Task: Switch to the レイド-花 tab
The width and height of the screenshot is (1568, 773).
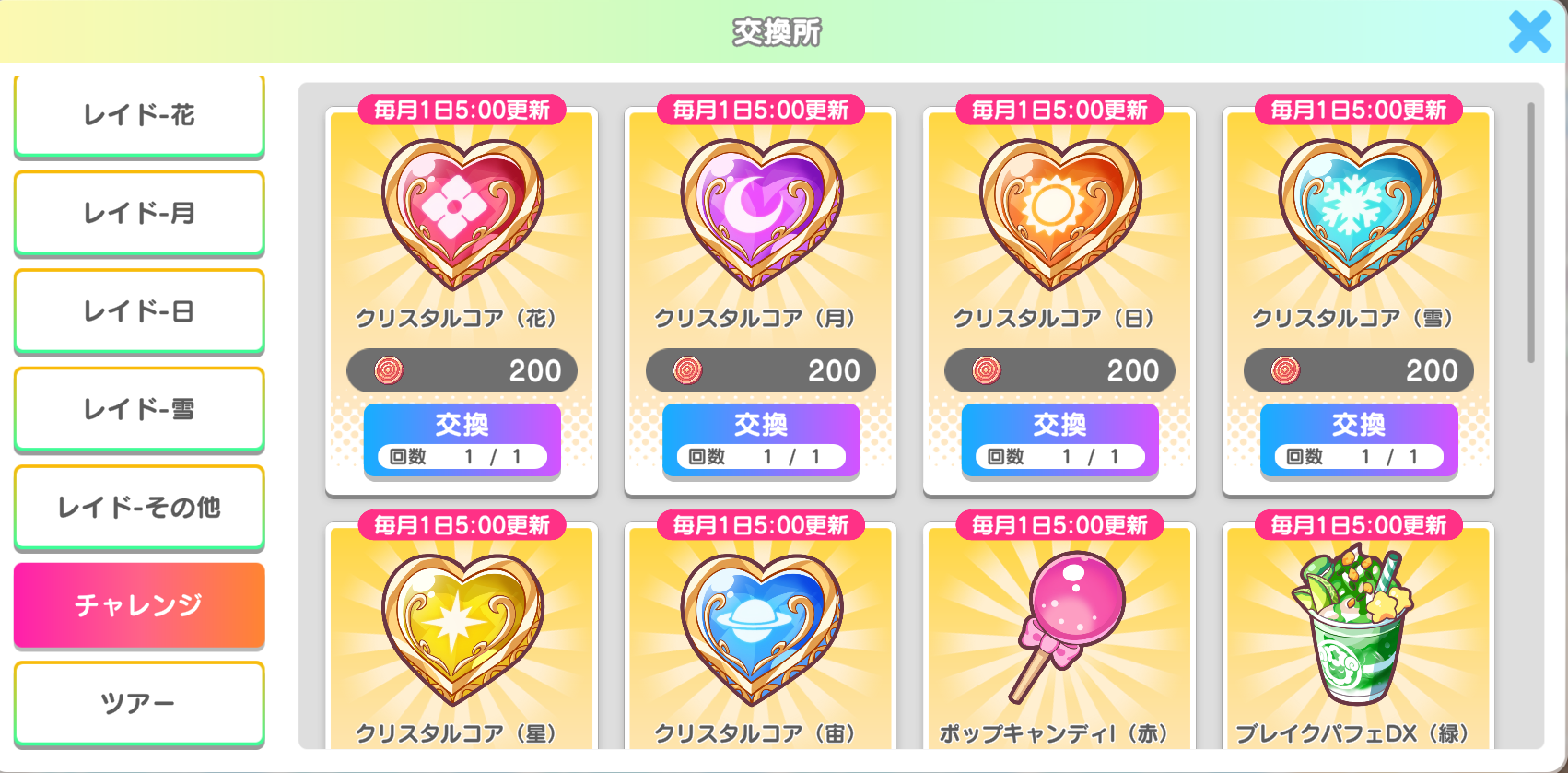Action: point(139,115)
